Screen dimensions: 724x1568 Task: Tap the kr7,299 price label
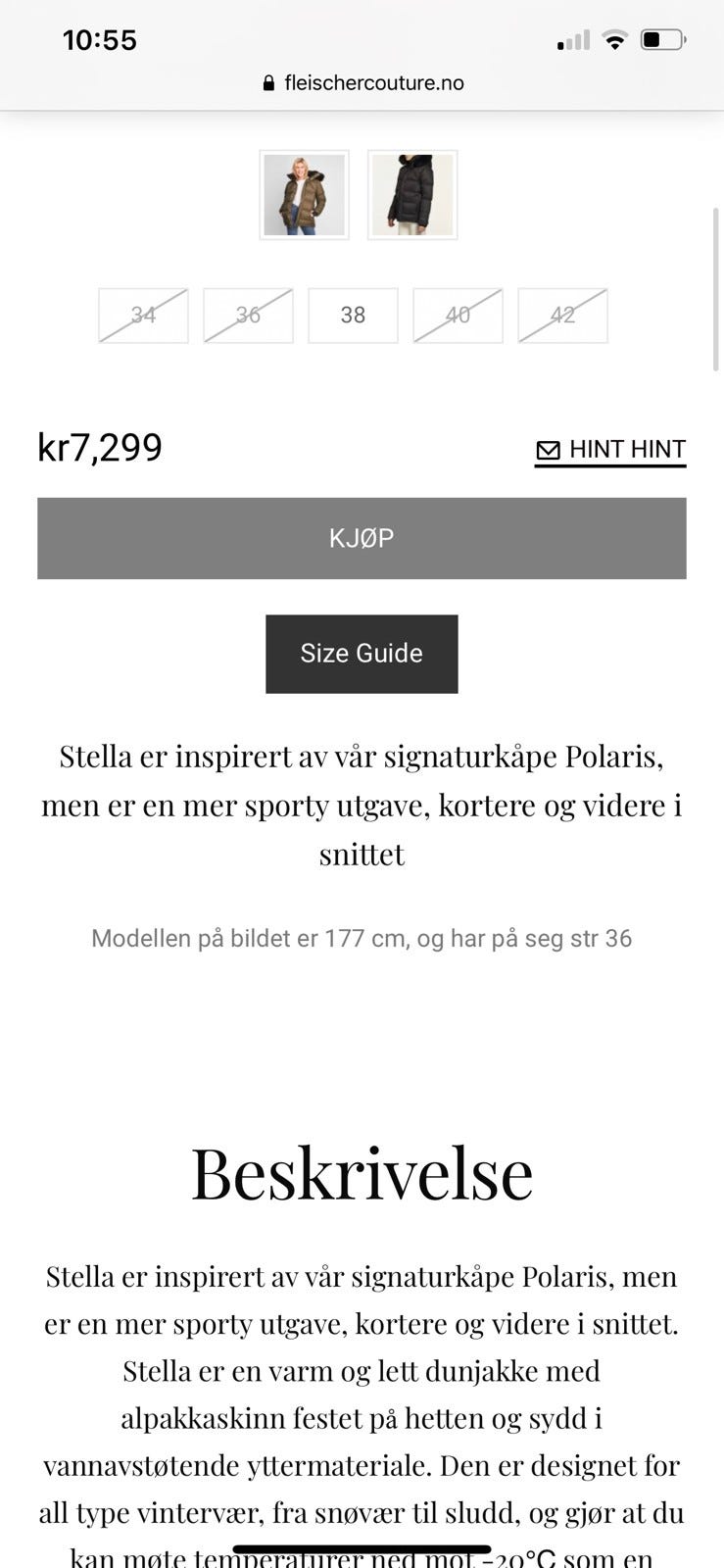pos(99,447)
